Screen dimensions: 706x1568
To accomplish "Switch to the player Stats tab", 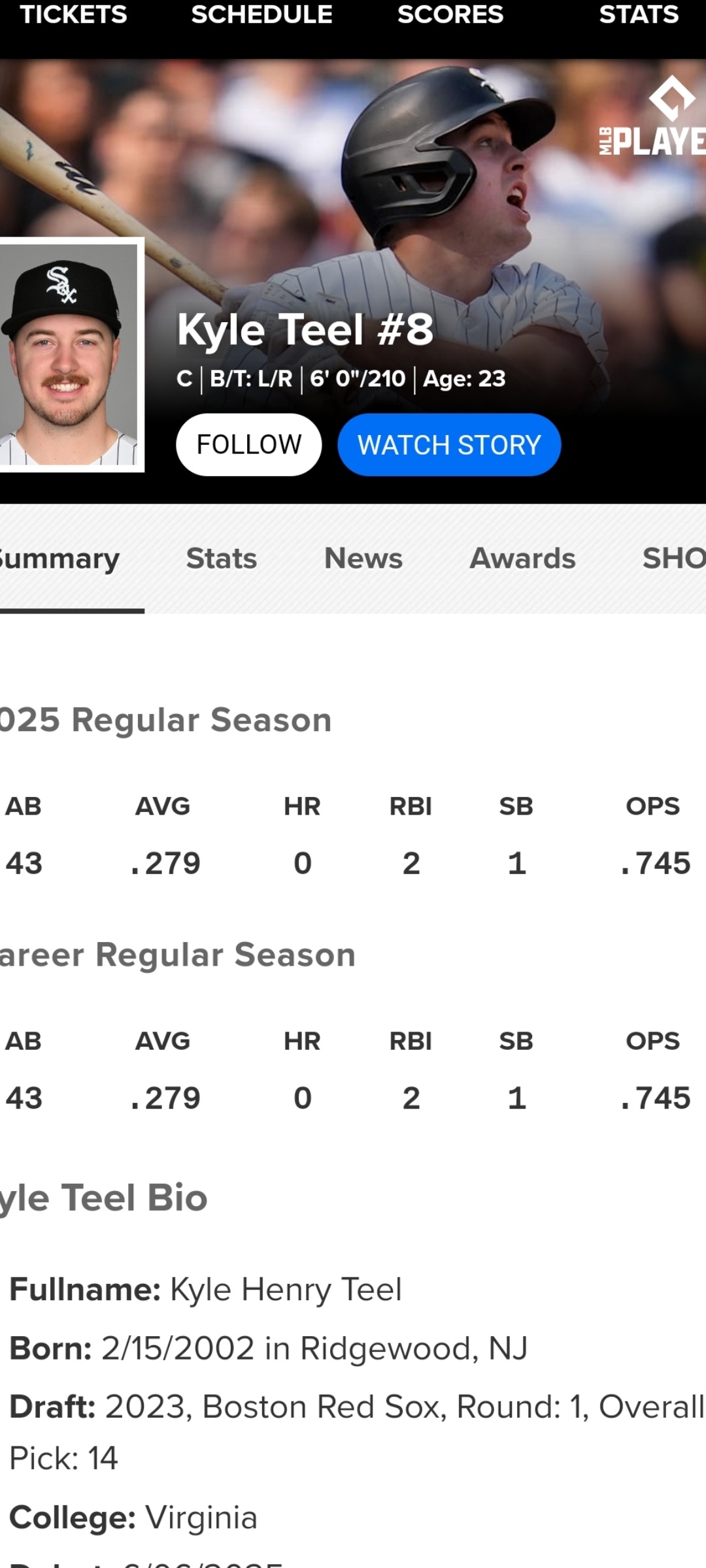I will tap(222, 559).
